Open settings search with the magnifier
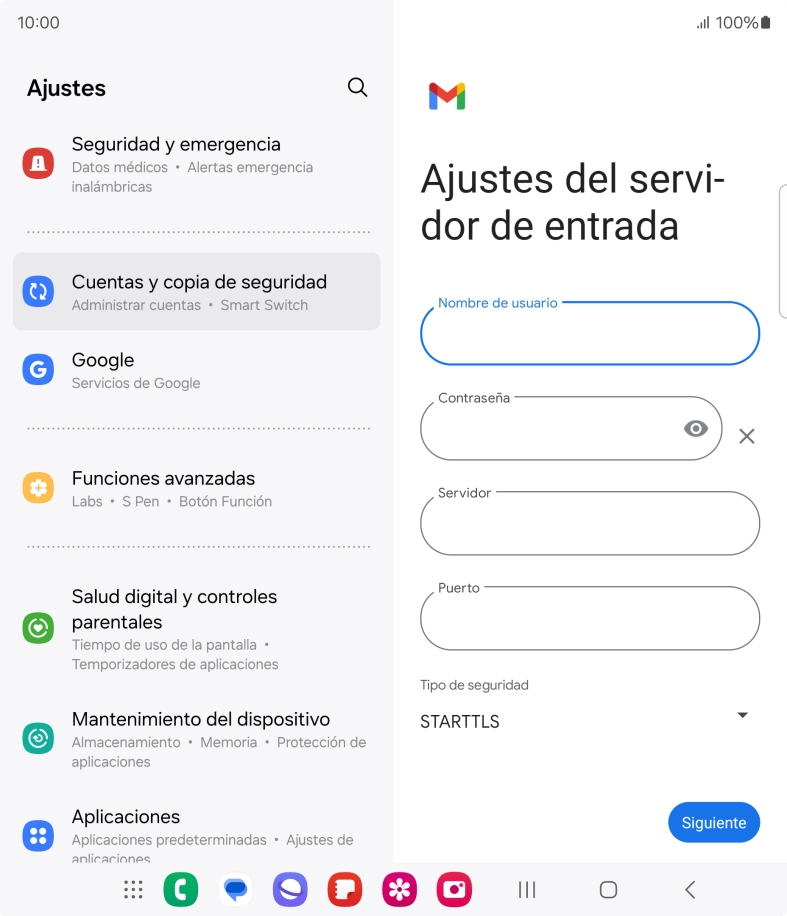Image resolution: width=787 pixels, height=916 pixels. coord(357,88)
